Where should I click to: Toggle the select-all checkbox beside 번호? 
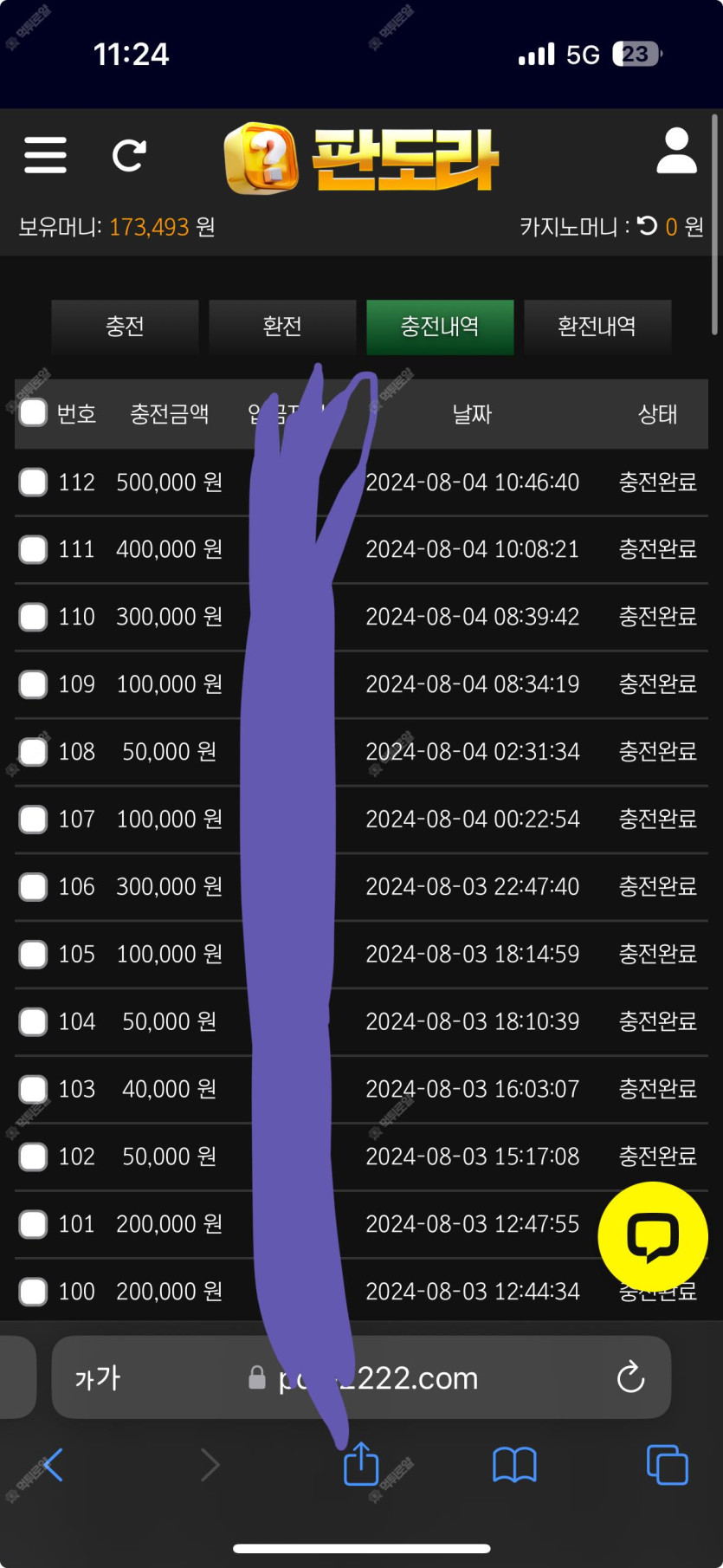point(33,413)
